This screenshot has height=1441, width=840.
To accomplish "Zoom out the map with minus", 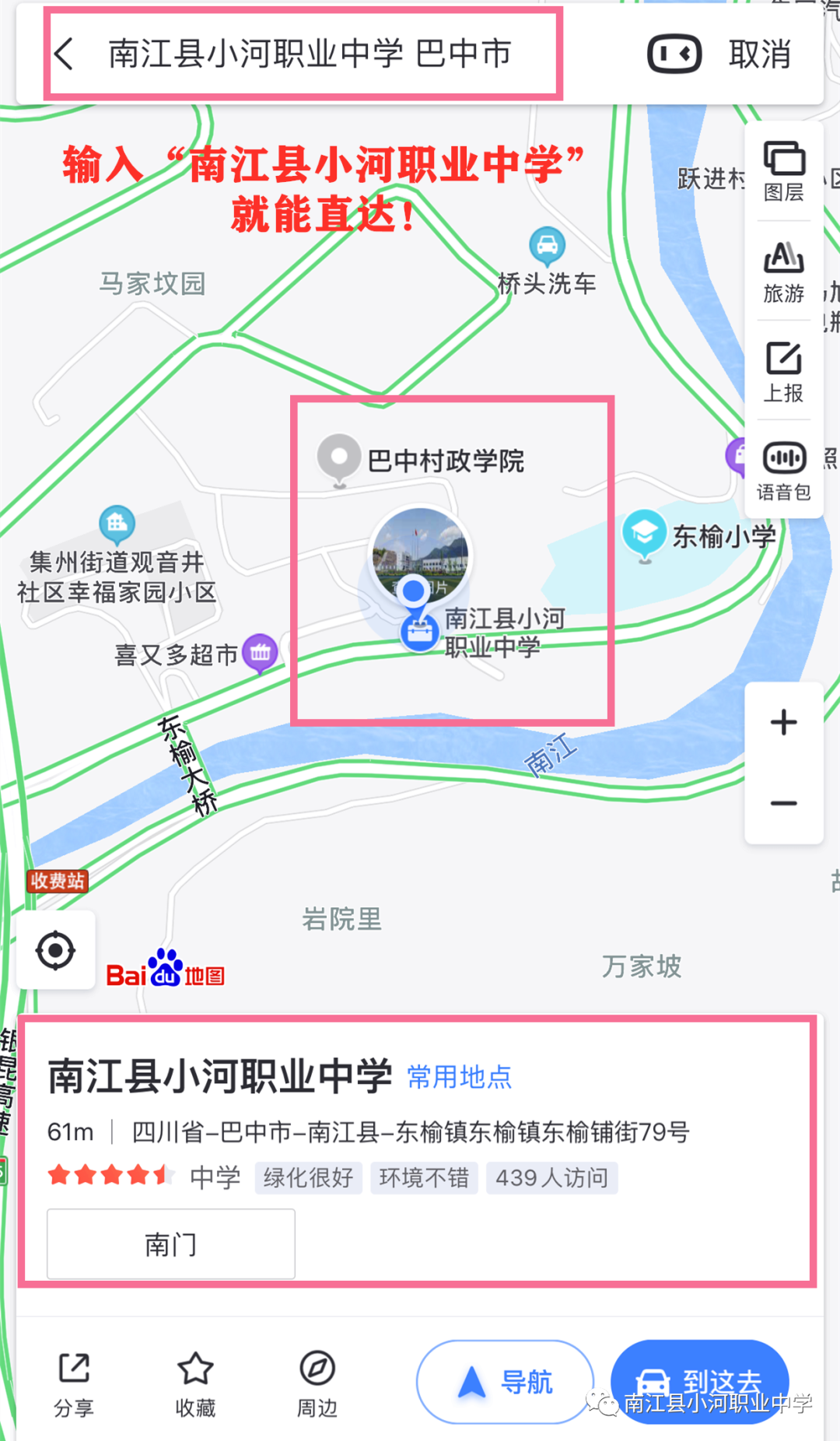I will click(783, 804).
